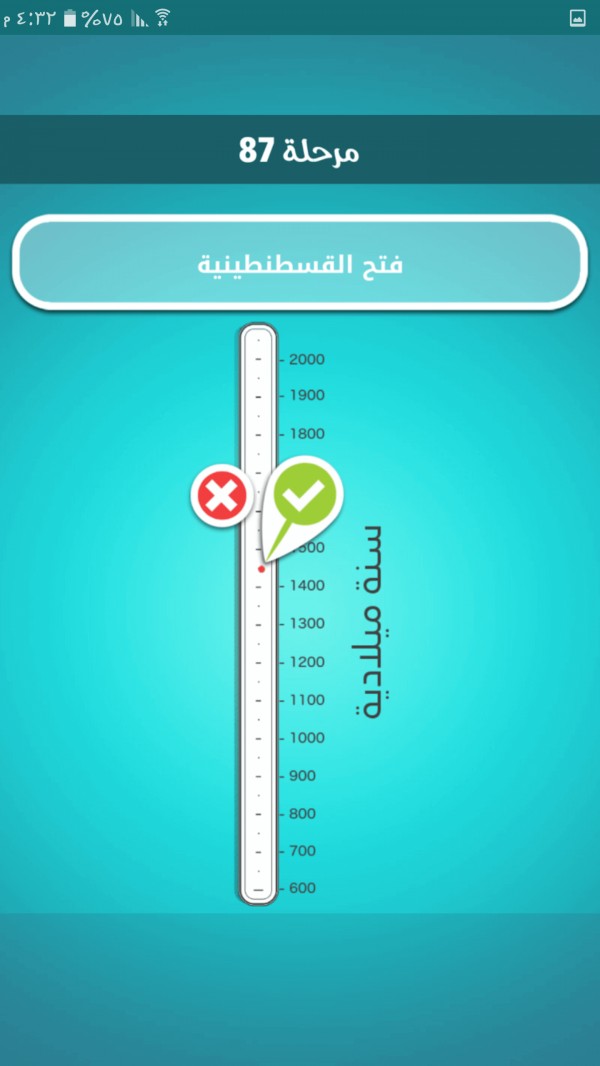Cancel the selection with the red X
Viewport: 600px width, 1066px height.
(x=221, y=496)
